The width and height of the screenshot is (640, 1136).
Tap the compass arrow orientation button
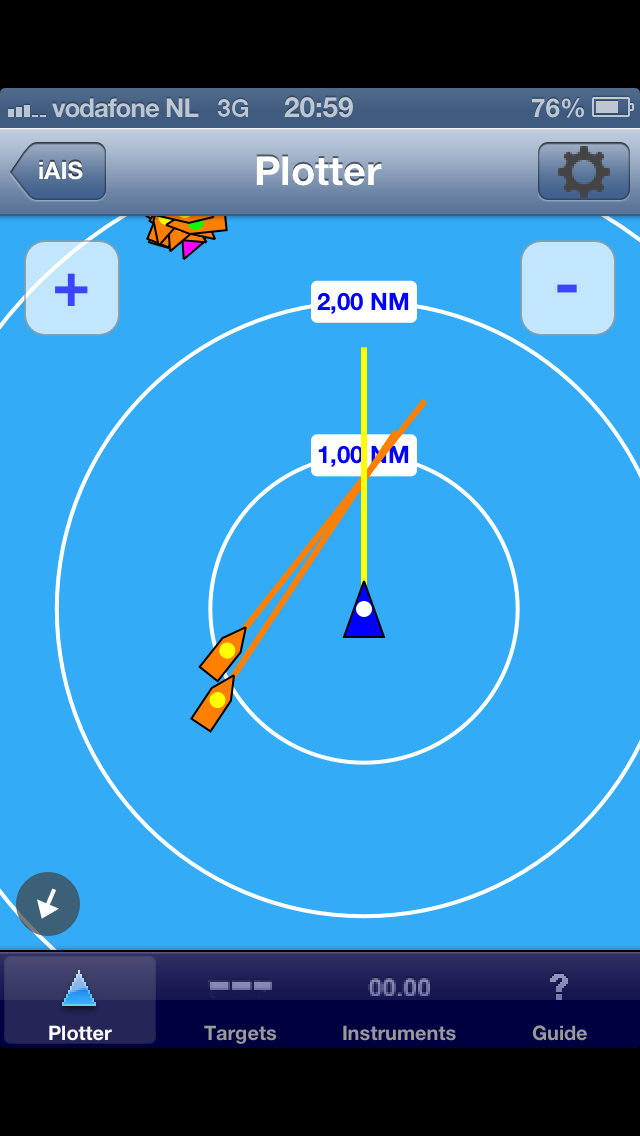coord(48,904)
